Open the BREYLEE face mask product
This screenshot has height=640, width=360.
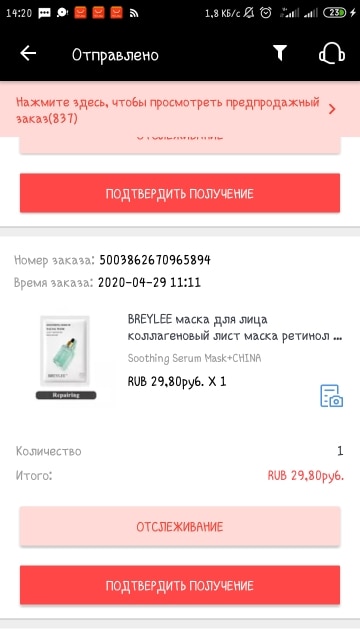pyautogui.click(x=235, y=327)
